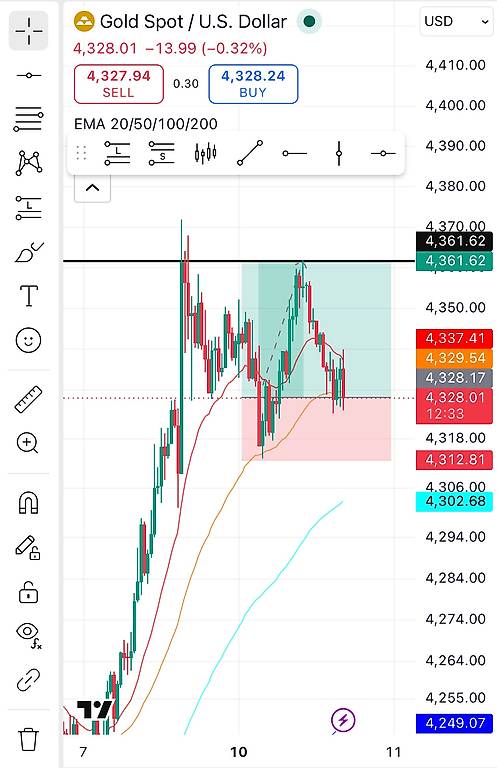Open the USD currency dropdown

coord(456,22)
